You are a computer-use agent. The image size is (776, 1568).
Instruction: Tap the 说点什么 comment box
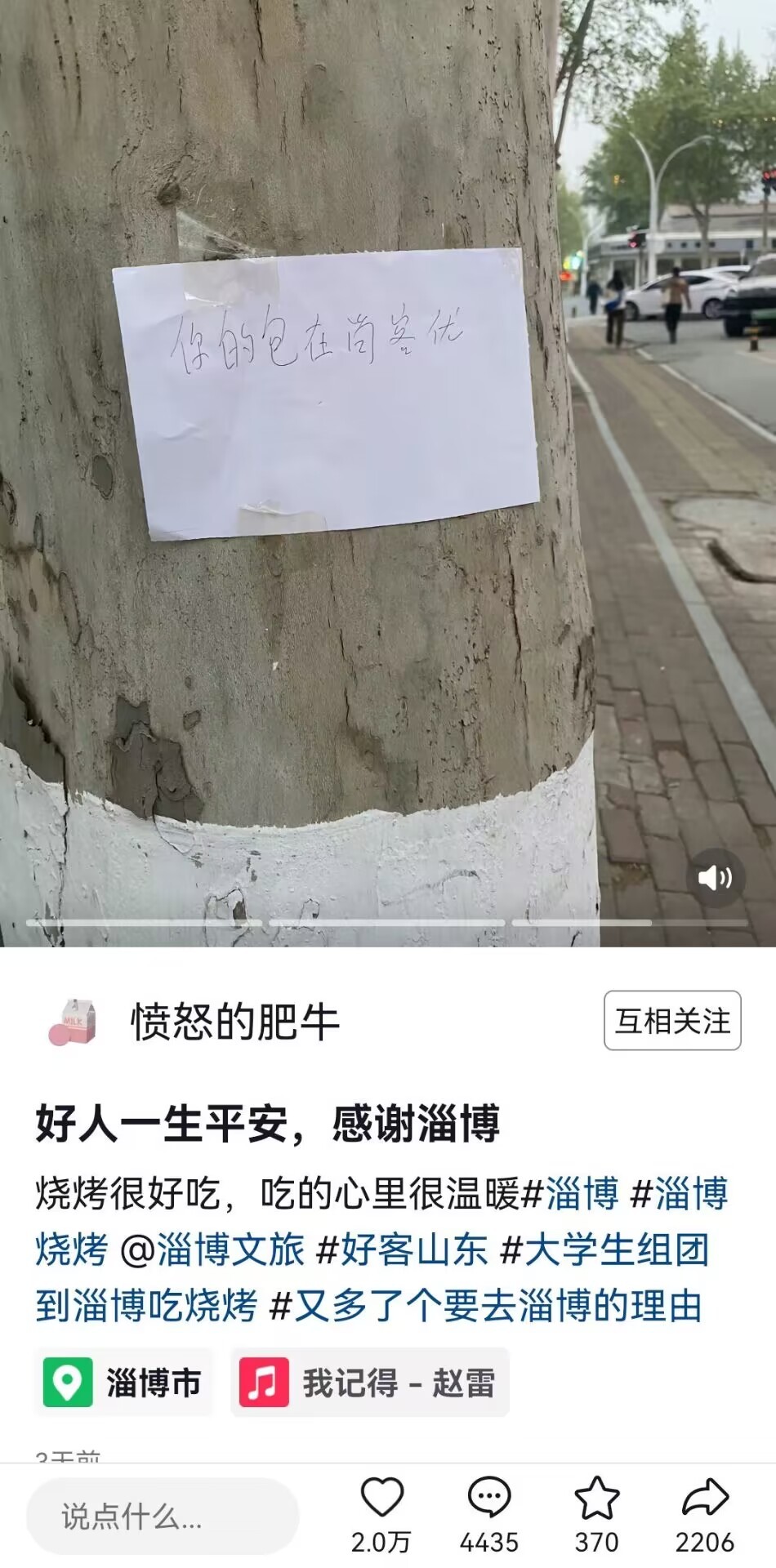162,1517
